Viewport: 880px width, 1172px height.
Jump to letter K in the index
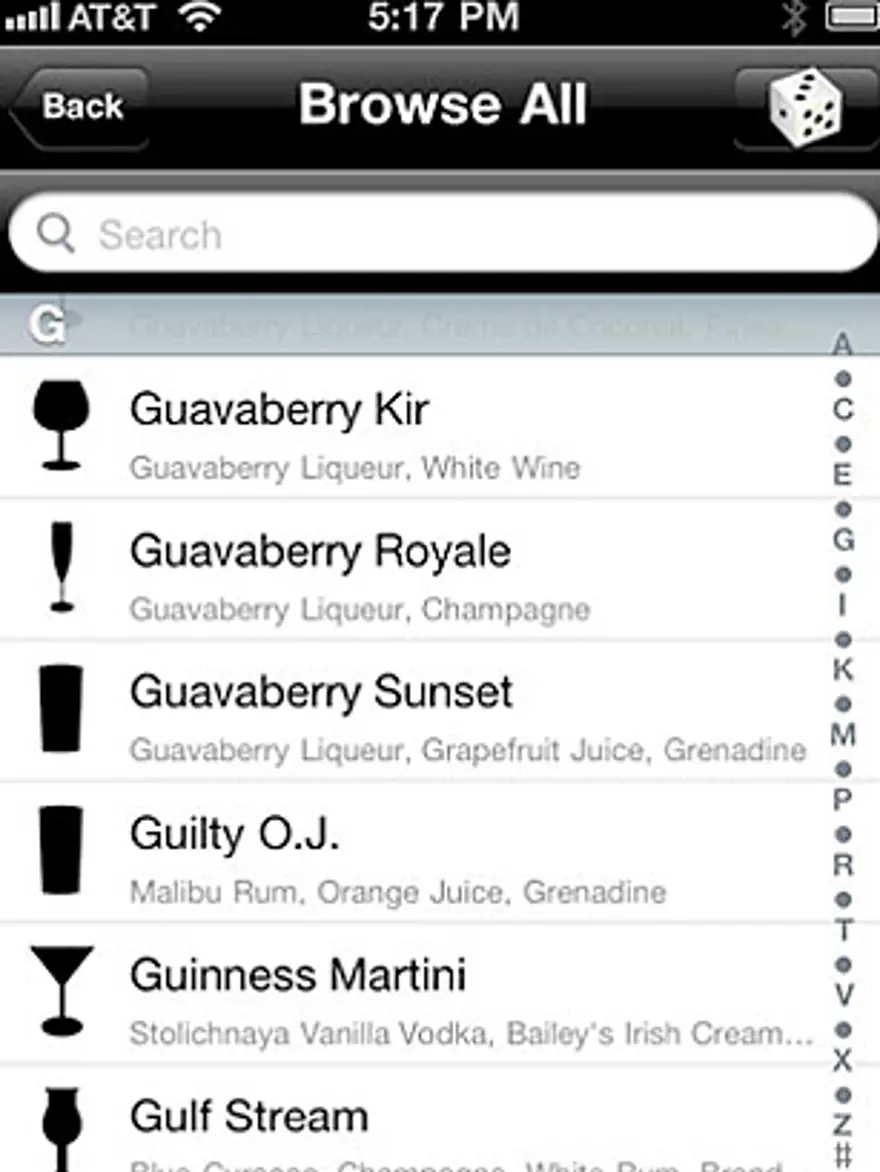(x=843, y=670)
